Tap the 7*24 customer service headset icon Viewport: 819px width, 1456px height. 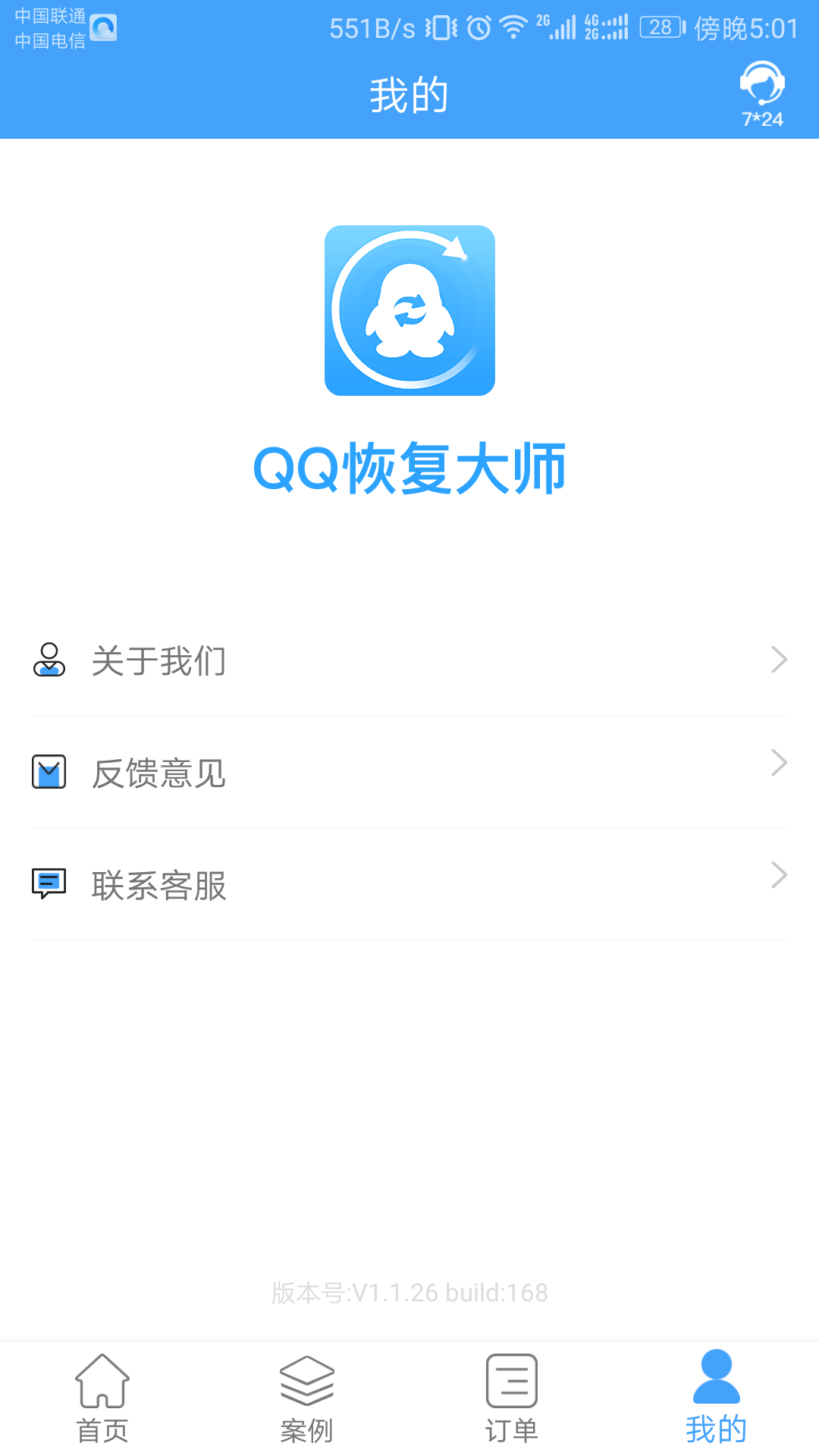763,89
